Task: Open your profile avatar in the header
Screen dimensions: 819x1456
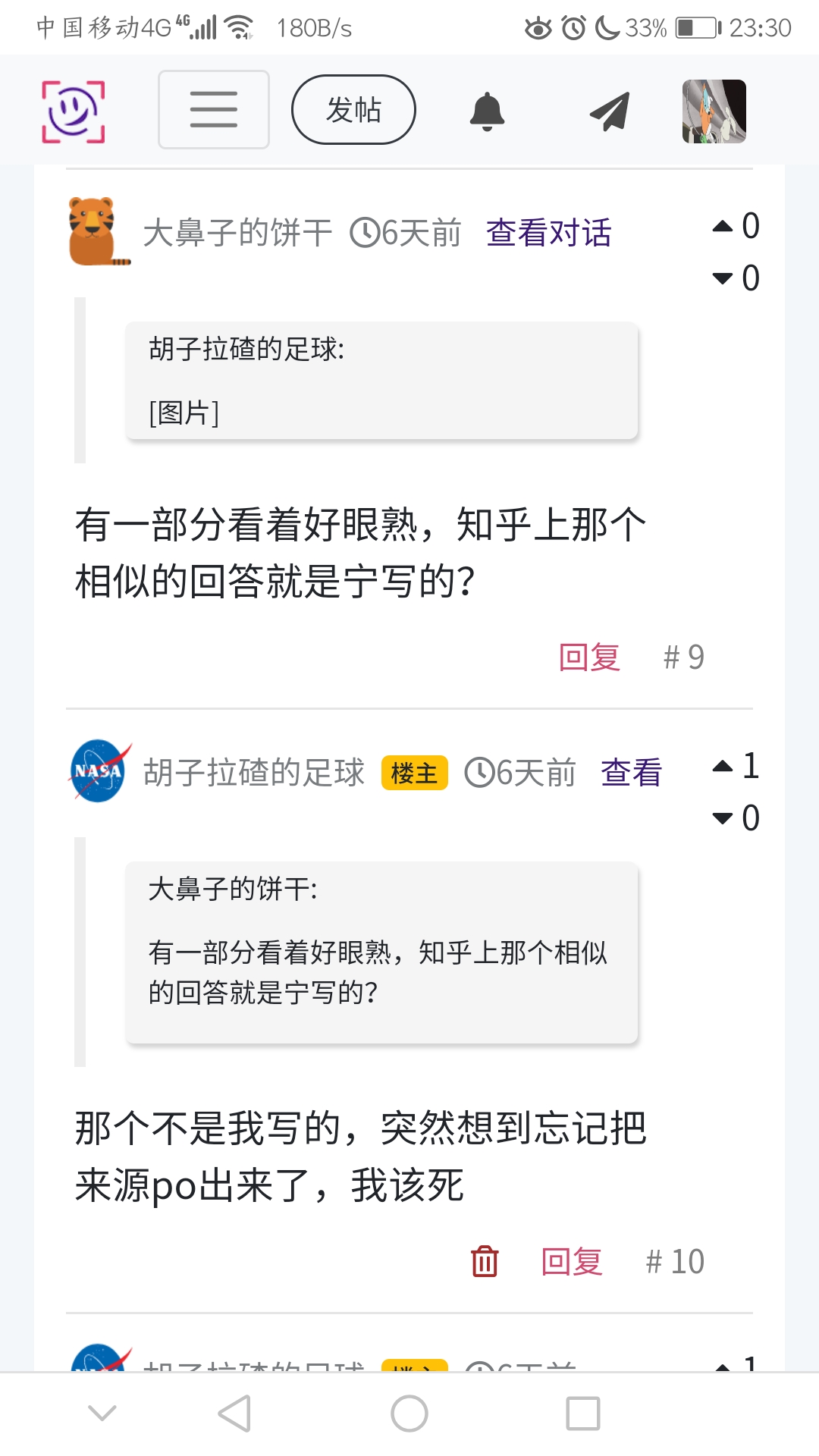Action: 714,111
